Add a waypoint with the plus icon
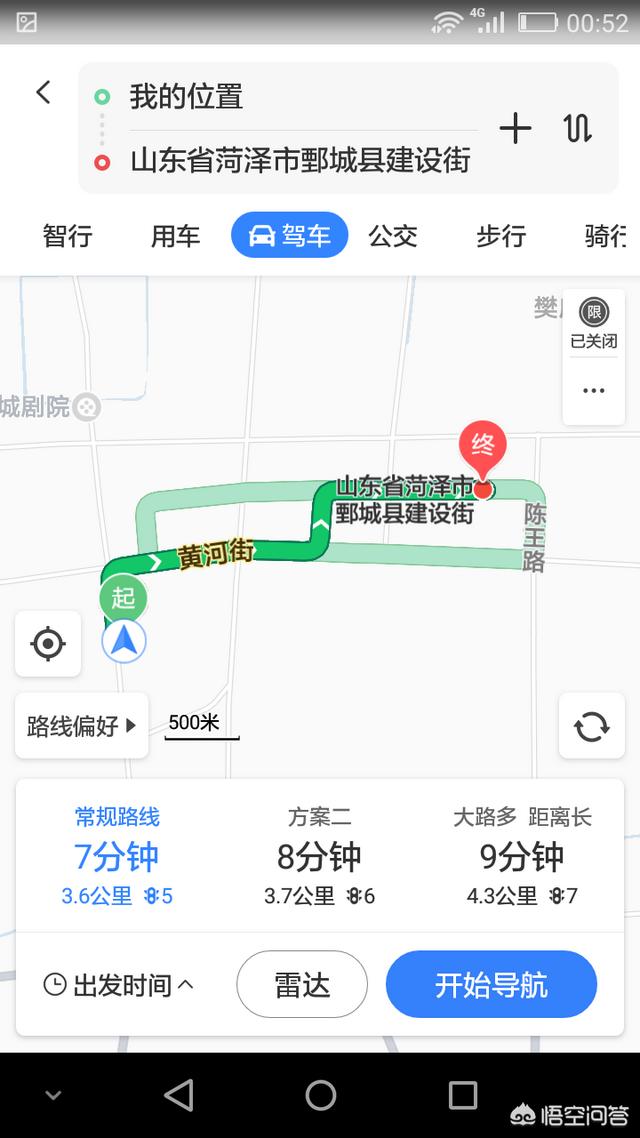This screenshot has height=1138, width=640. click(x=515, y=128)
